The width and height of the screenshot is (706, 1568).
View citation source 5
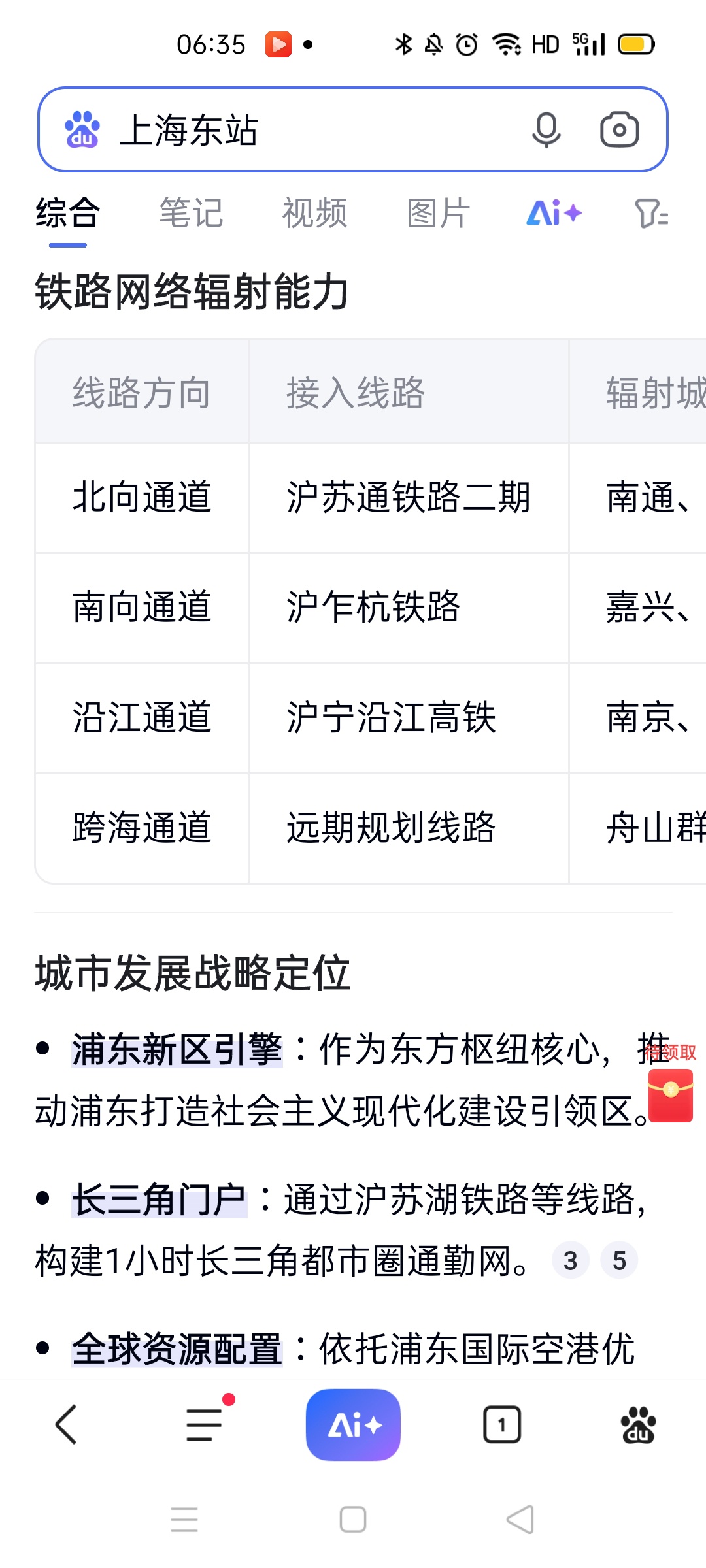point(619,1260)
